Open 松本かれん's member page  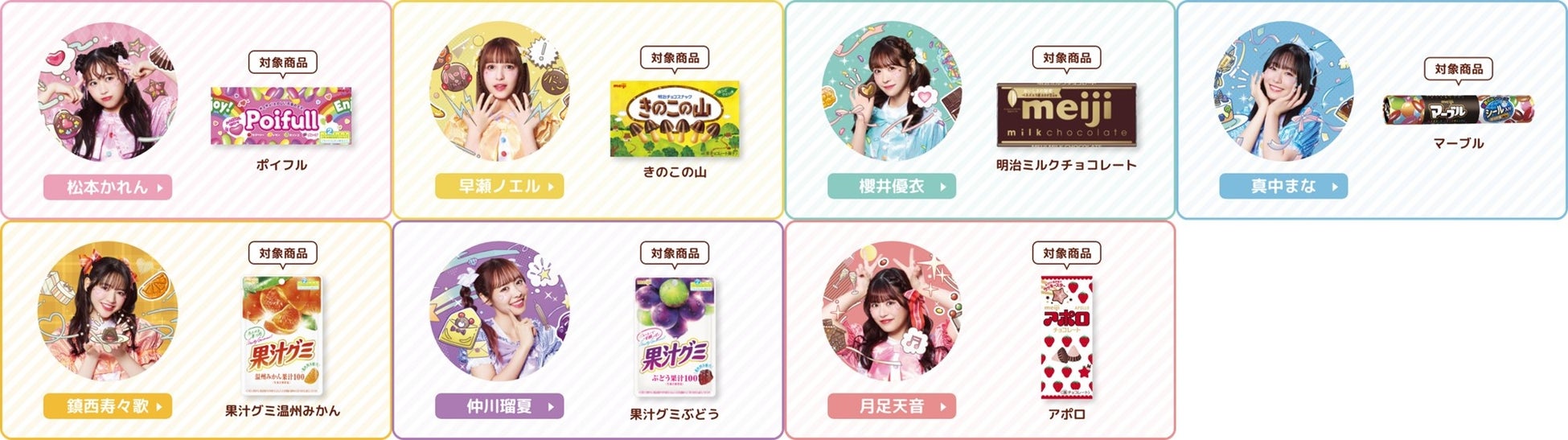click(108, 187)
